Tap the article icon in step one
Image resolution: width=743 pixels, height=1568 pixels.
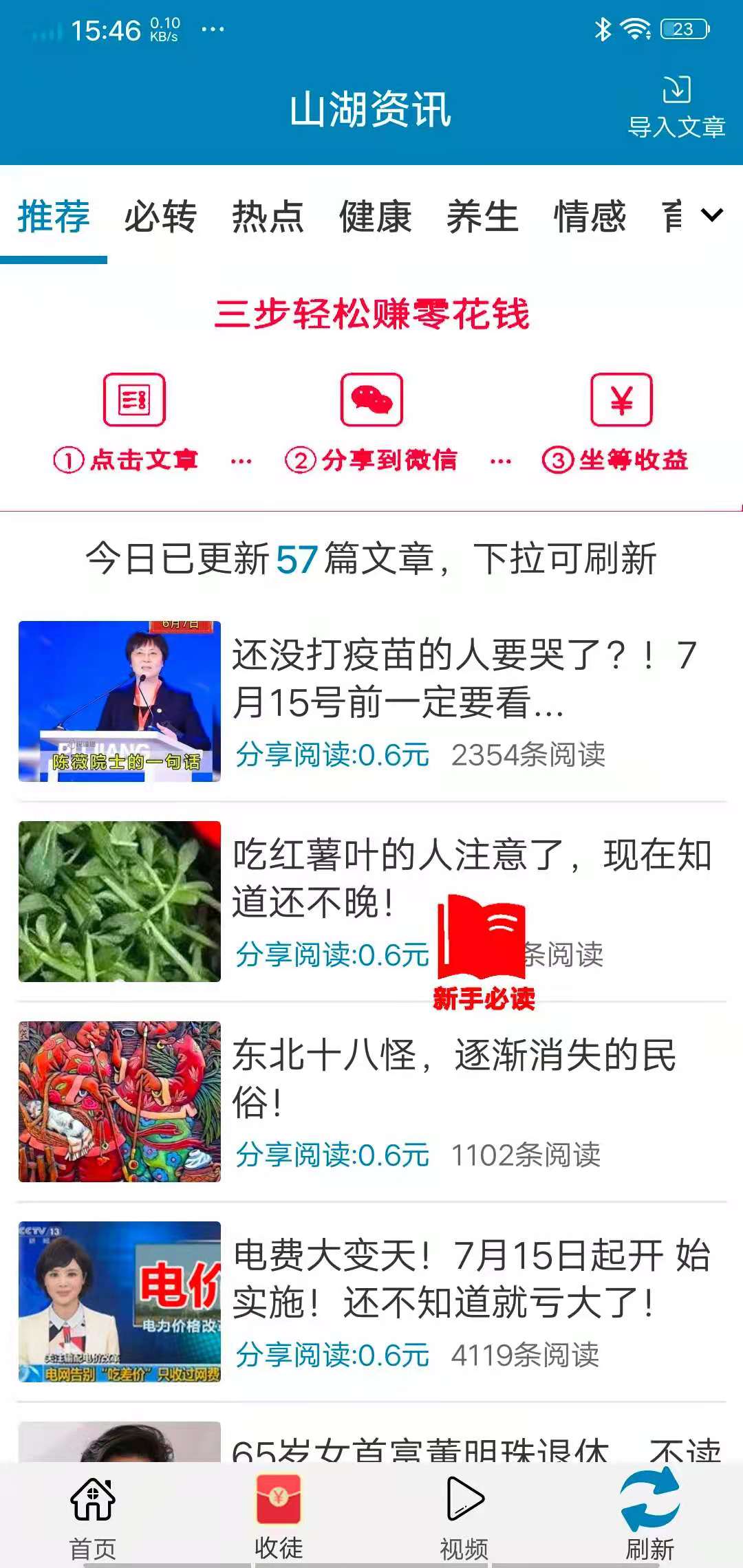pos(136,401)
